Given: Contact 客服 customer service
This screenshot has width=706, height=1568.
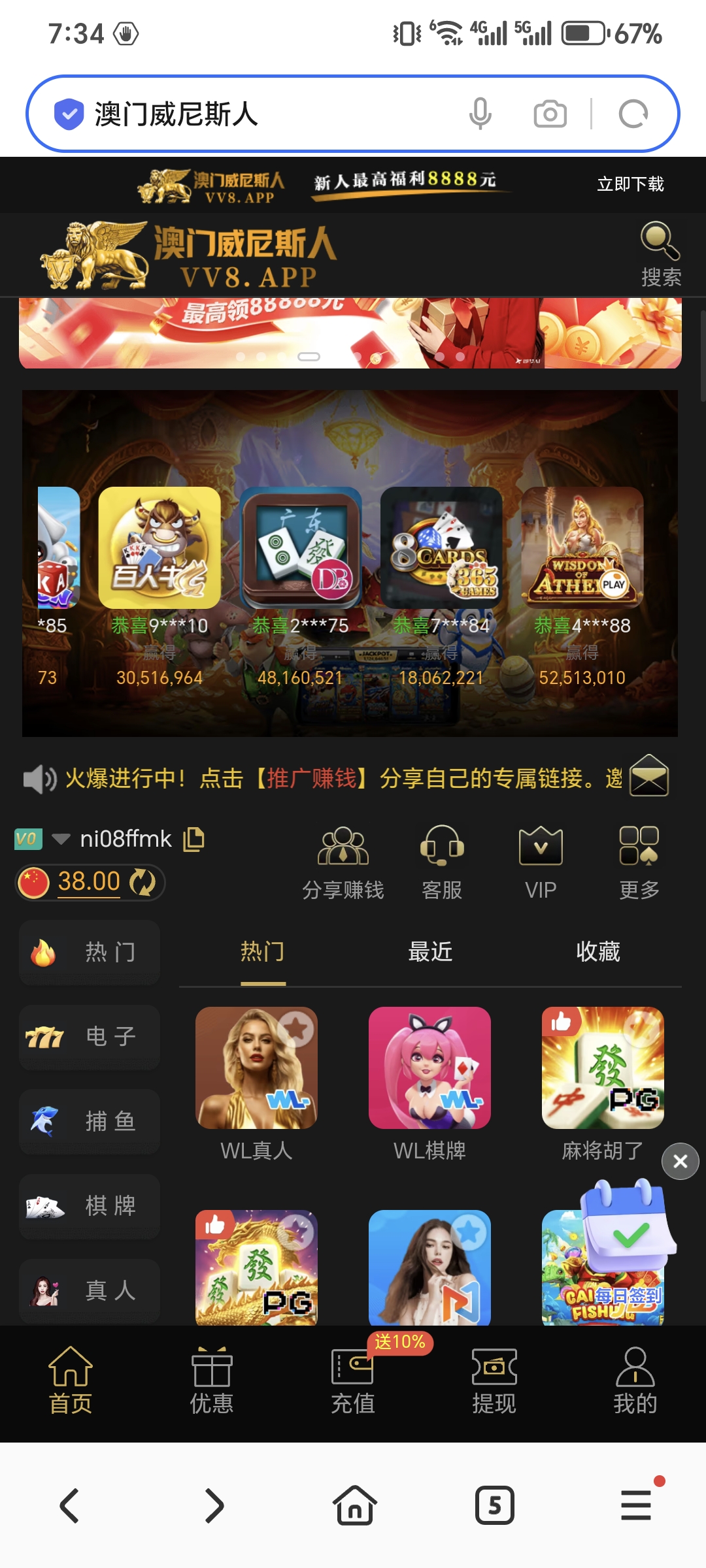Looking at the screenshot, I should pyautogui.click(x=442, y=862).
